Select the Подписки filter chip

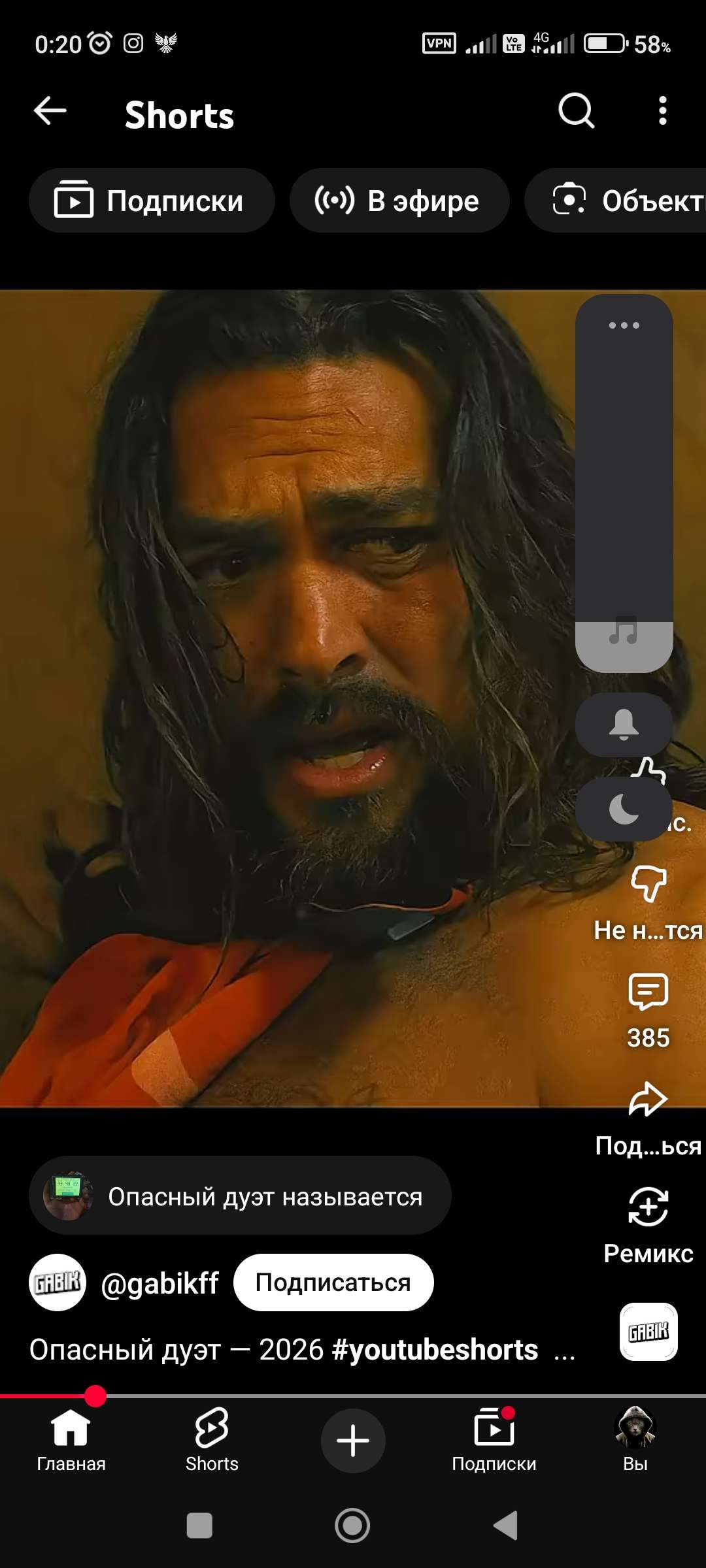(152, 201)
